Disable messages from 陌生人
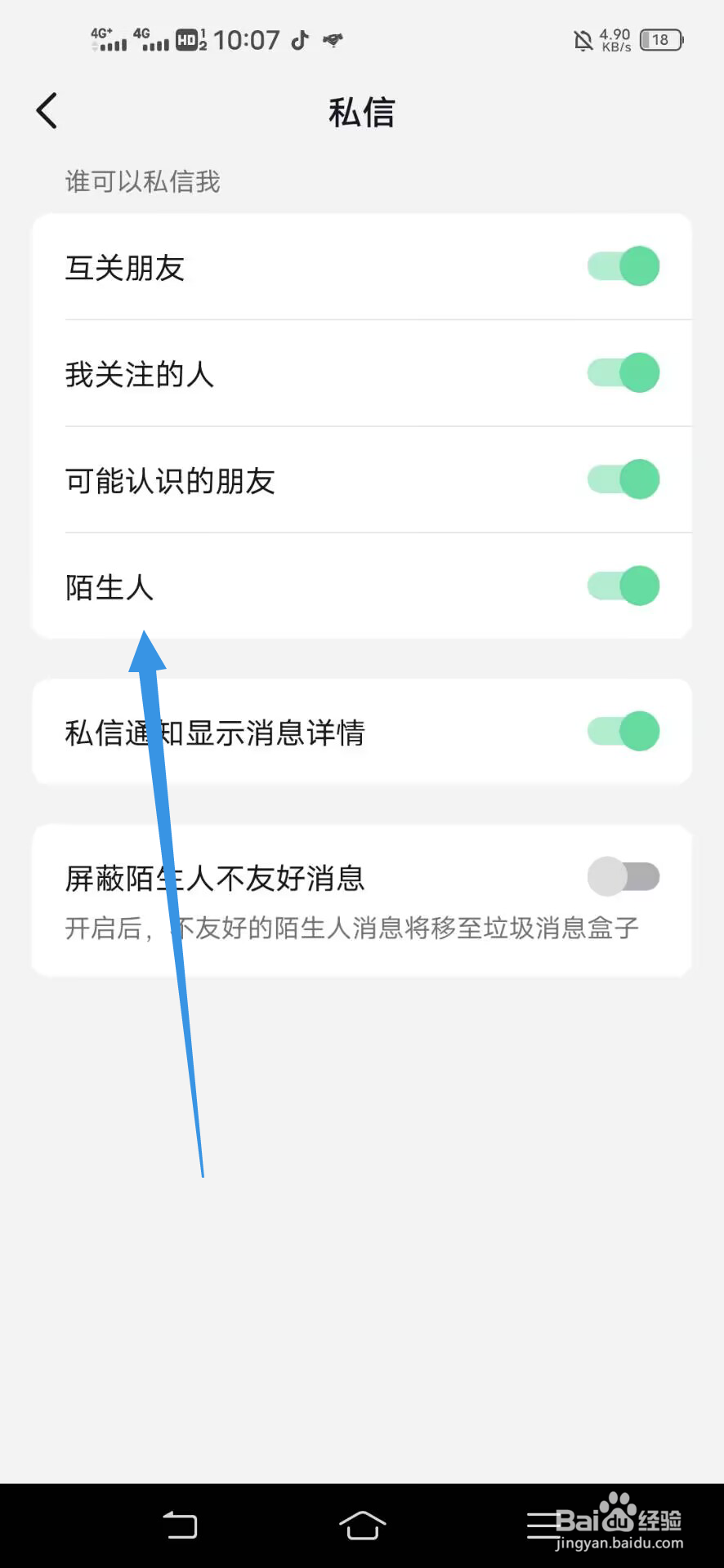 pyautogui.click(x=623, y=586)
